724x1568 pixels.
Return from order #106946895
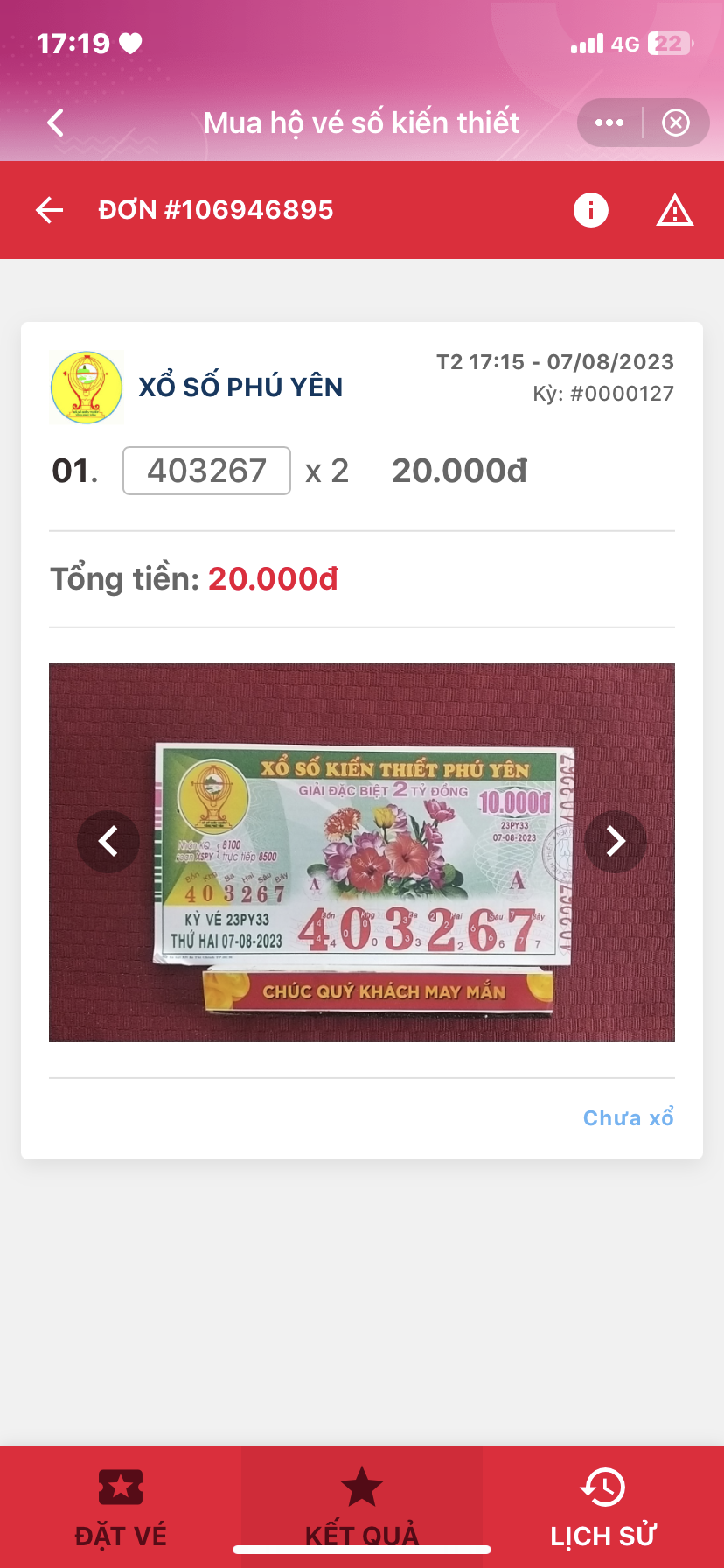tap(50, 210)
